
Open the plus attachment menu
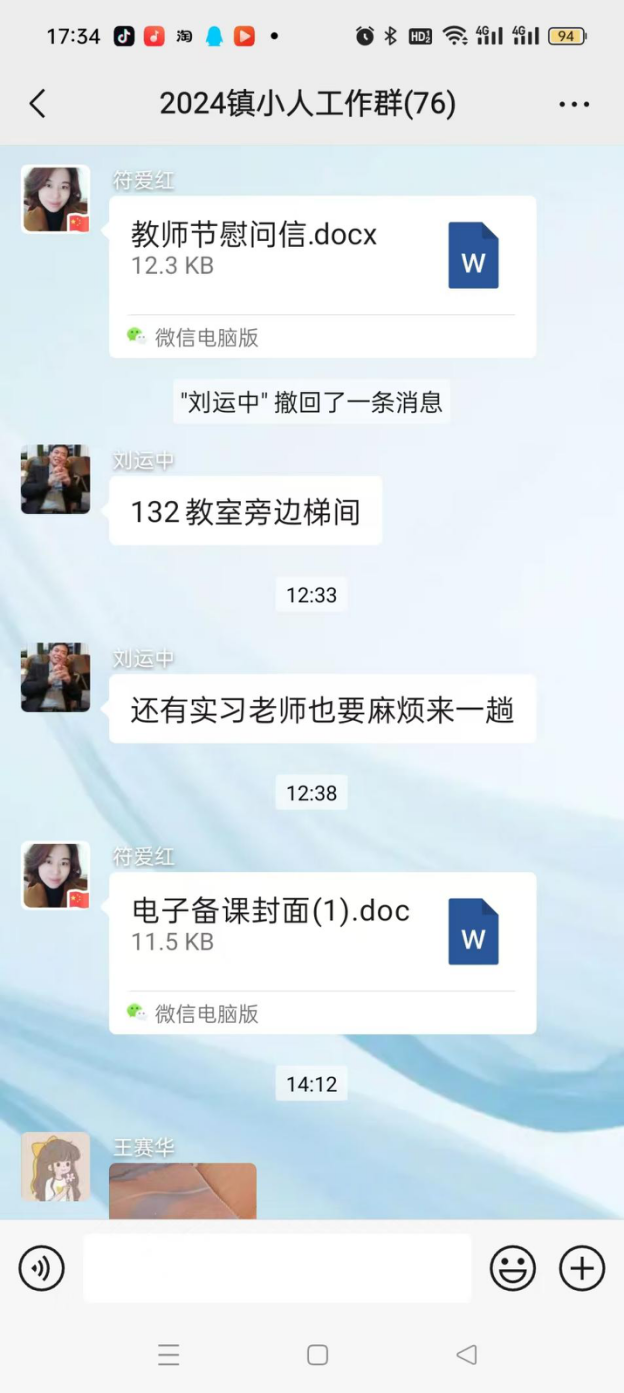(x=582, y=1268)
